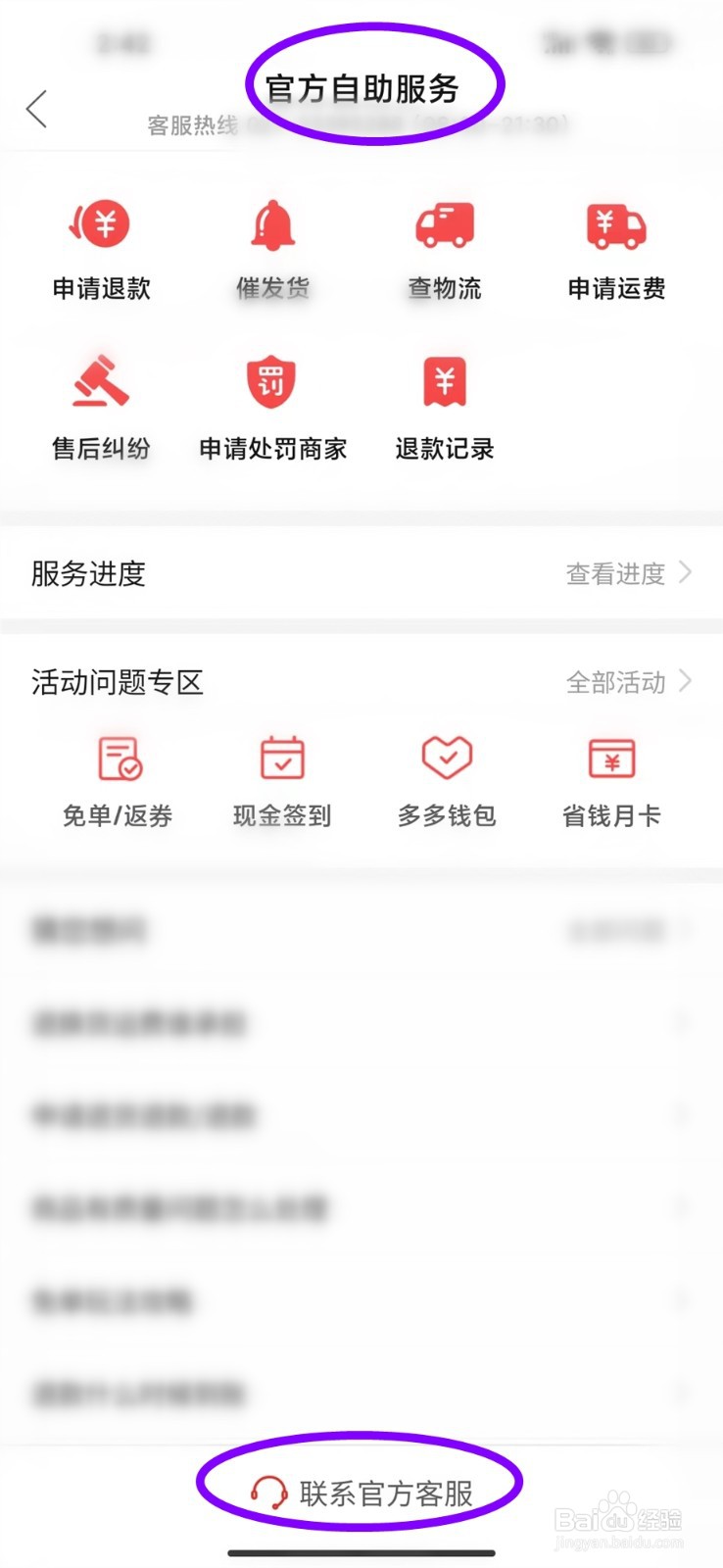The image size is (723, 1568).
Task: Select the 多多钱包 heart wallet icon
Action: (446, 758)
